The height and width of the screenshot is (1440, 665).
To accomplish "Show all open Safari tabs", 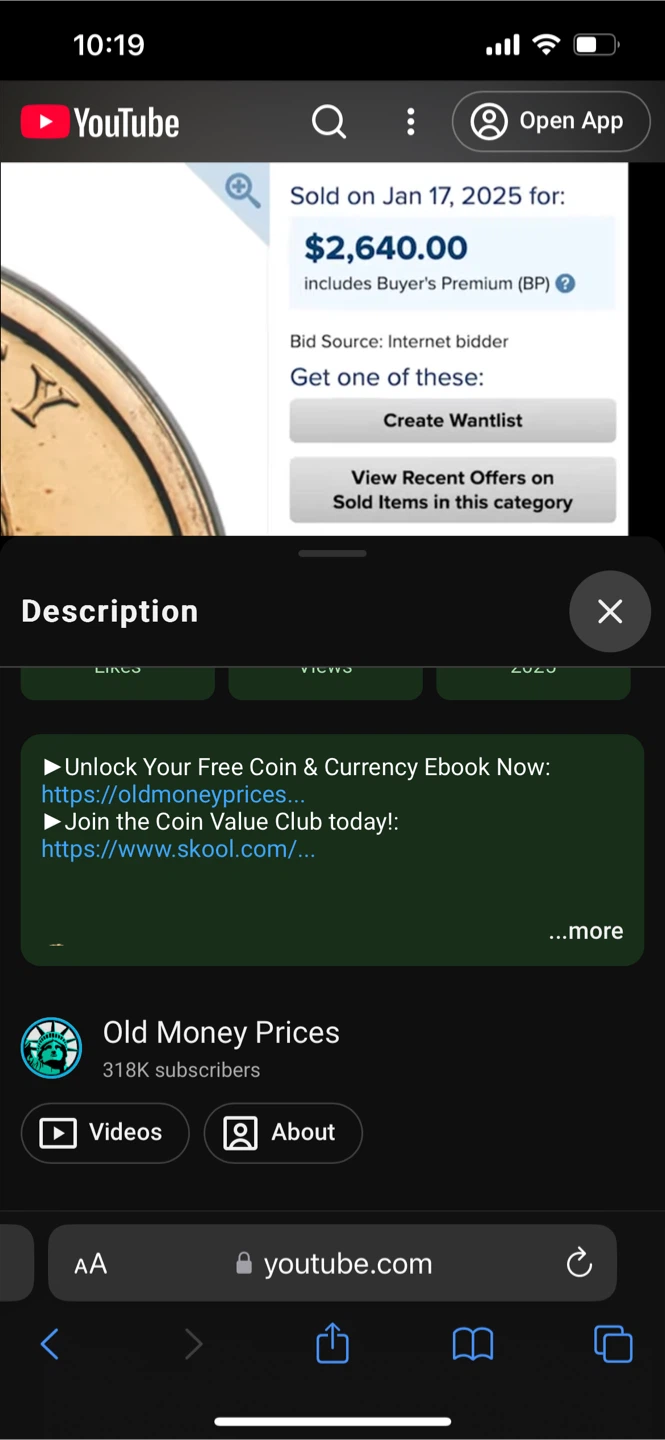I will point(613,1344).
